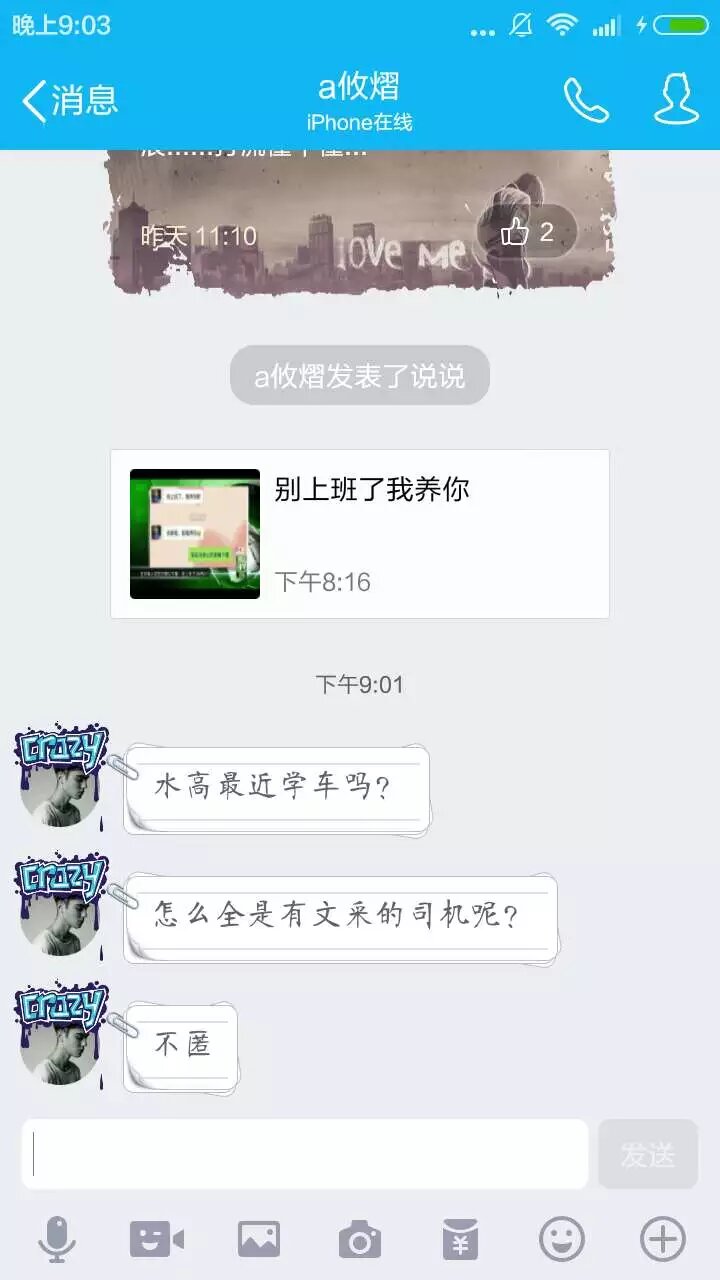The height and width of the screenshot is (1280, 720).
Task: Open the camera to take photo
Action: [x=360, y=1240]
